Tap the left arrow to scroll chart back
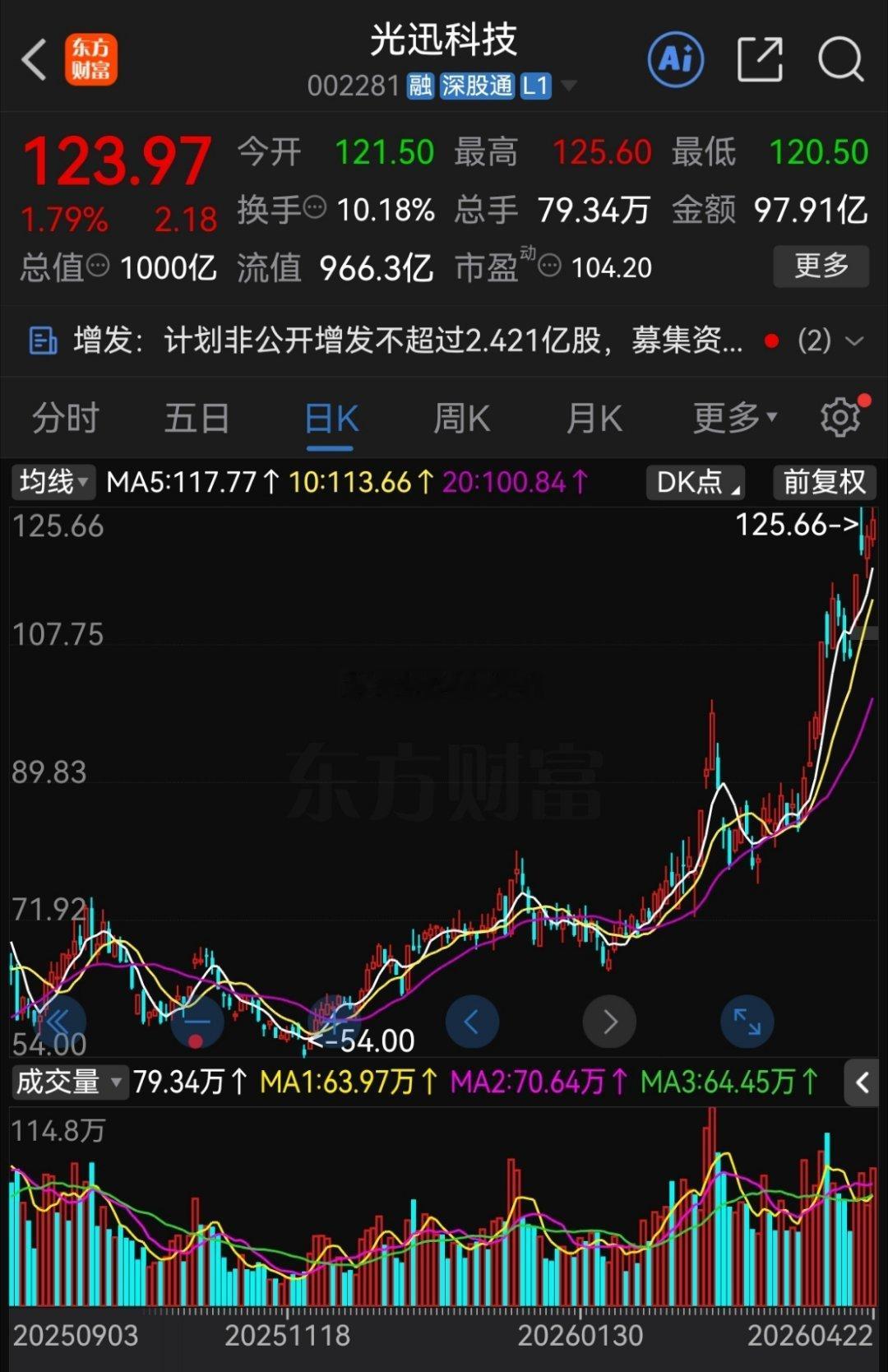 (x=472, y=1022)
